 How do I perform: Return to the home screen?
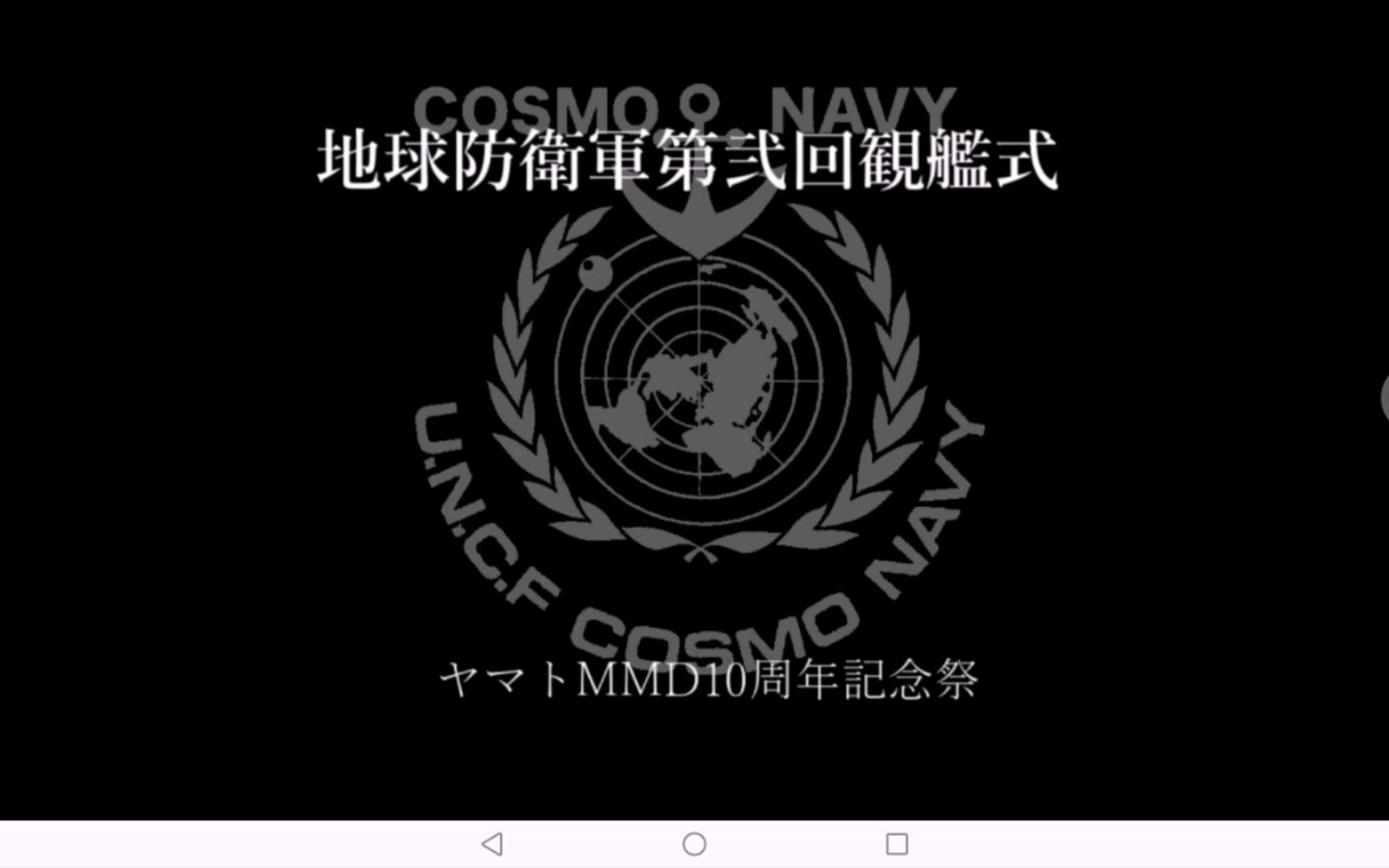point(694,844)
